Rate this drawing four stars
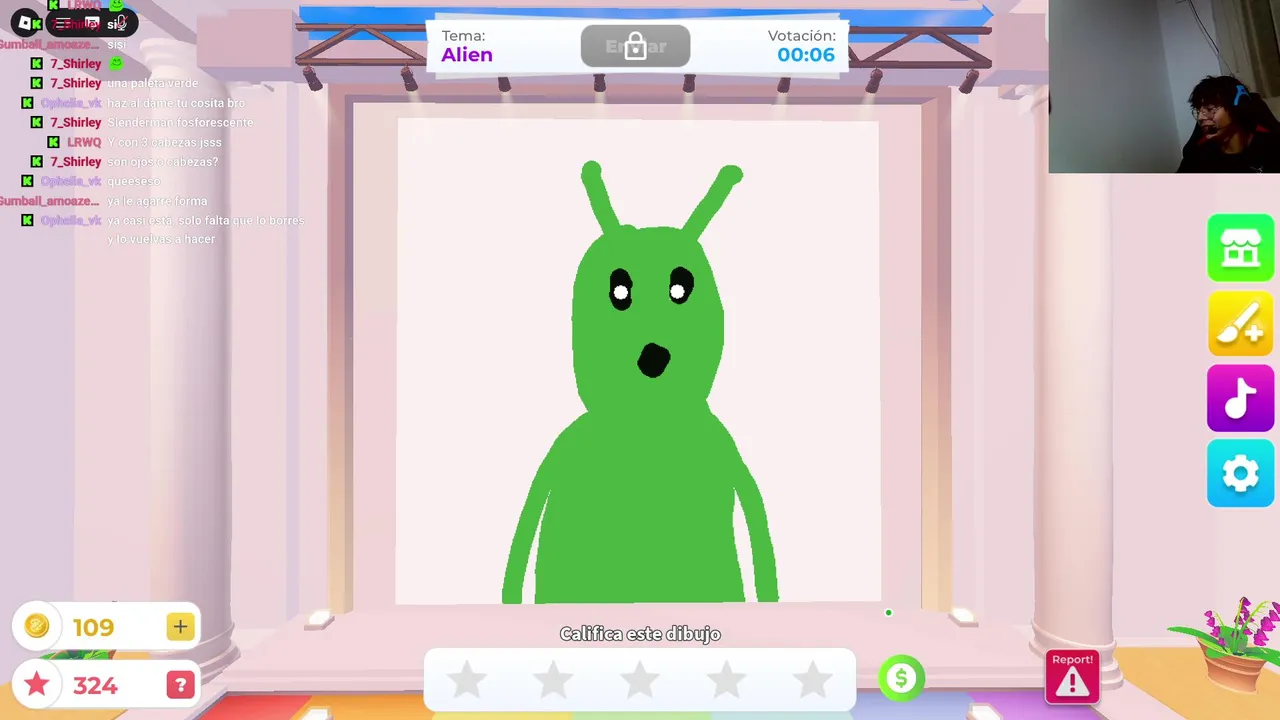1280x720 pixels. tap(727, 681)
